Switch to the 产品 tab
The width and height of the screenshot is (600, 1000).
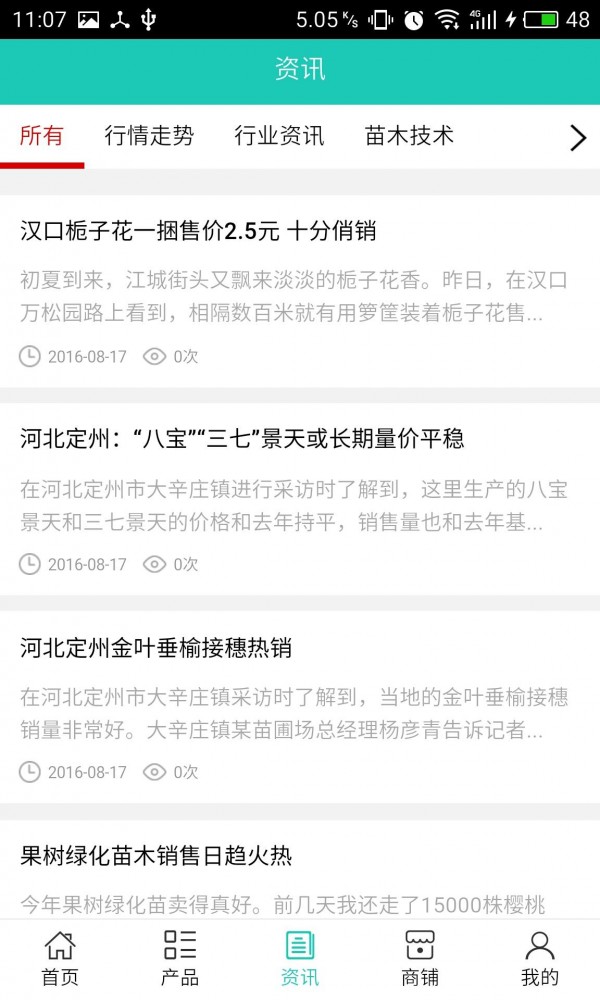(x=180, y=958)
